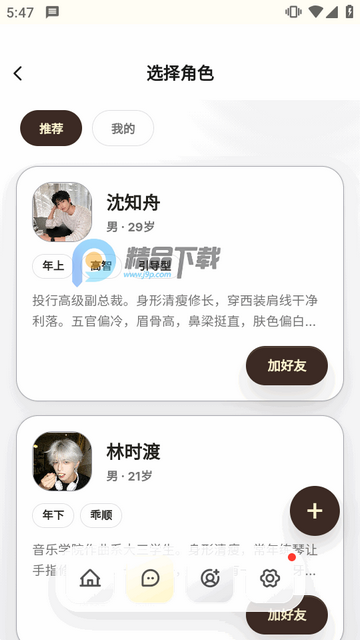The image size is (360, 640).
Task: Open the settings gear tab
Action: (x=270, y=578)
